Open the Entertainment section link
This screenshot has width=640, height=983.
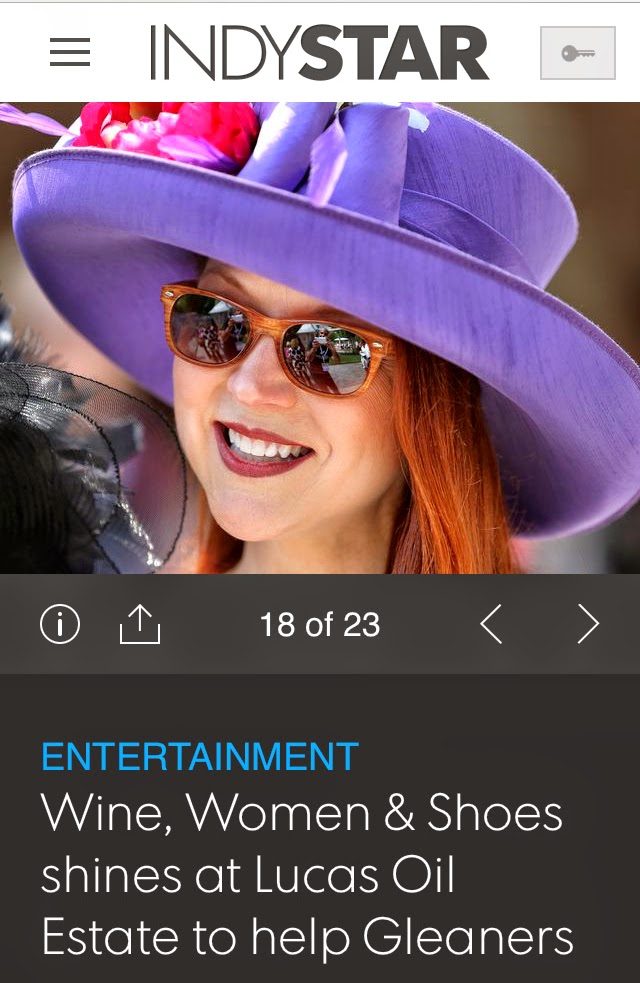(200, 757)
